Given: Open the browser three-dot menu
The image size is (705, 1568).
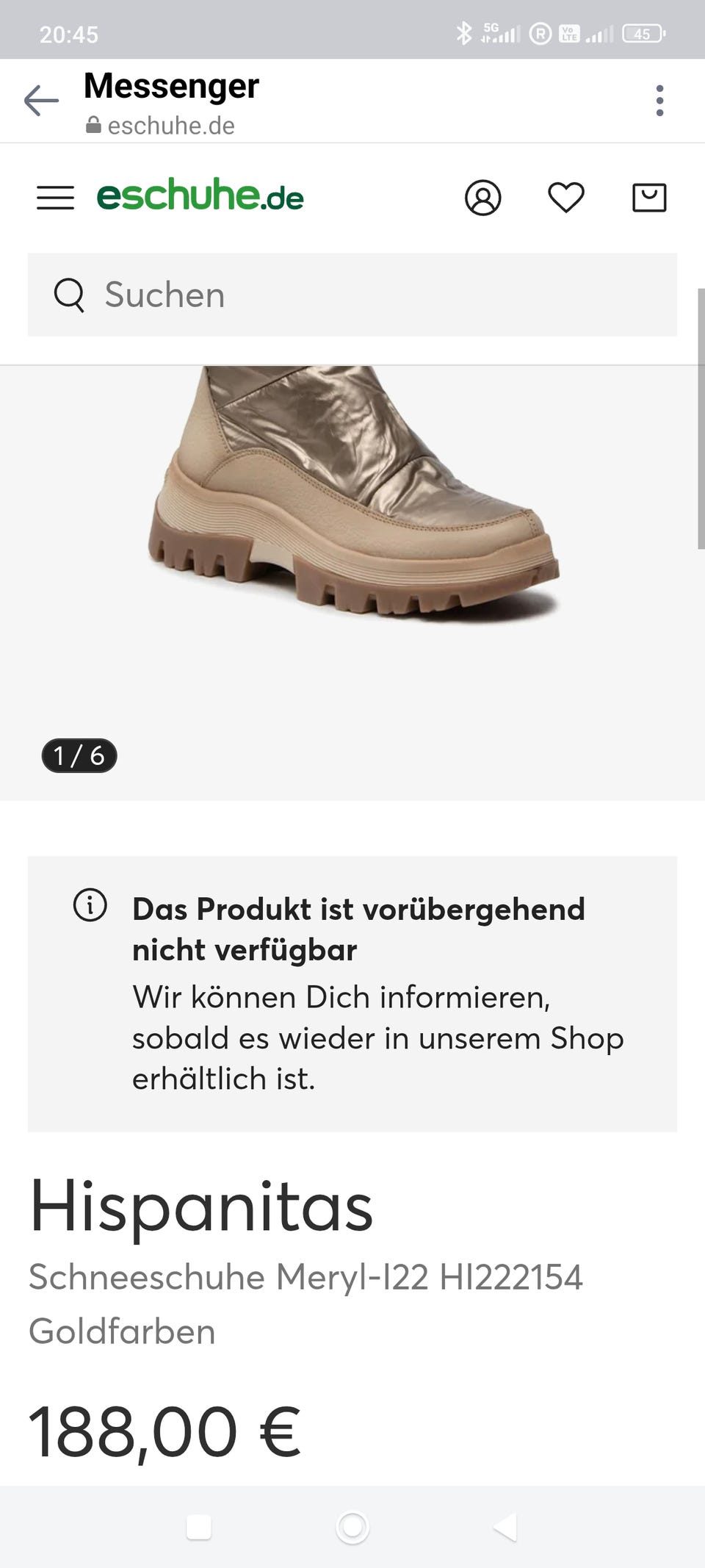Looking at the screenshot, I should point(659,101).
